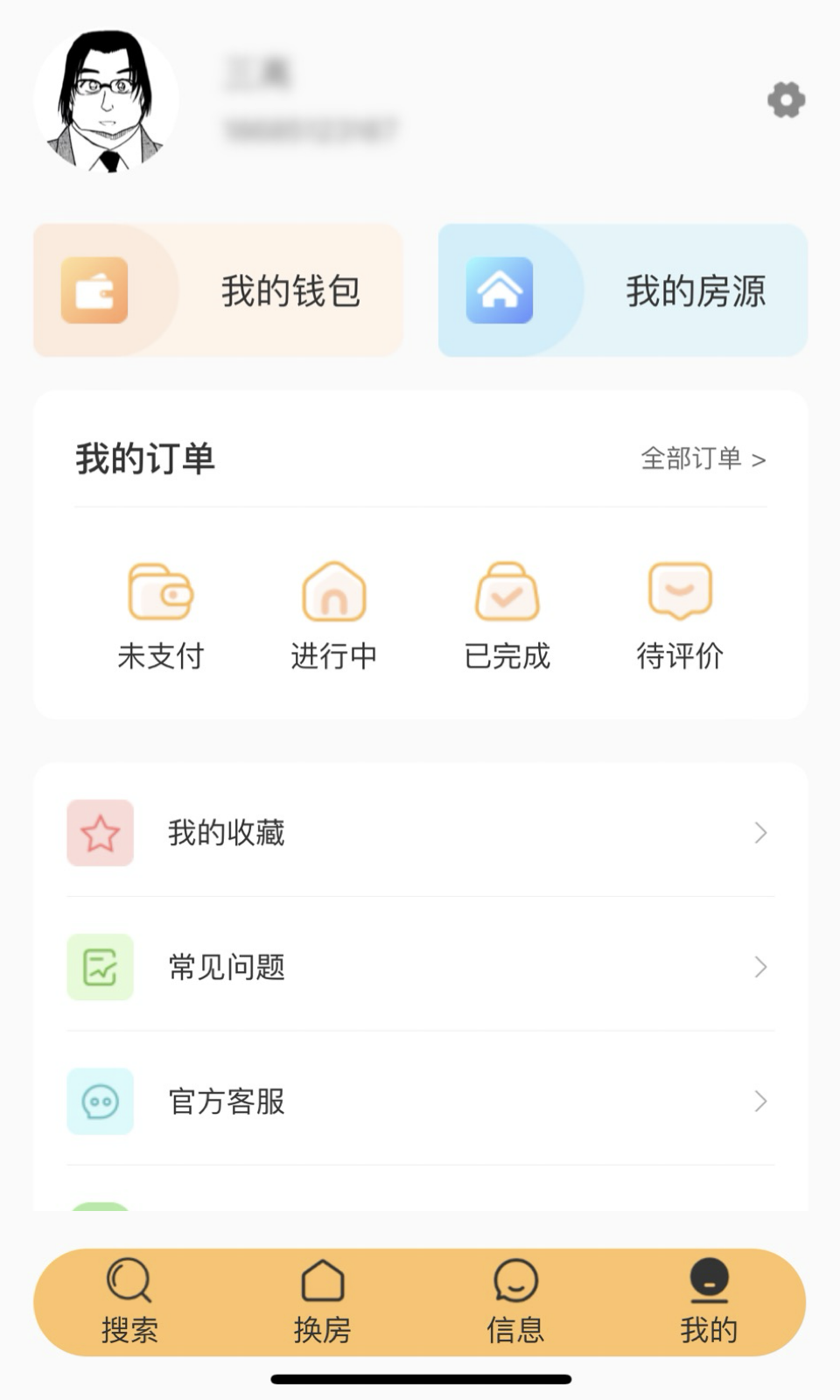Open 我的钱包 wallet icon
840x1400 pixels.
tap(96, 290)
